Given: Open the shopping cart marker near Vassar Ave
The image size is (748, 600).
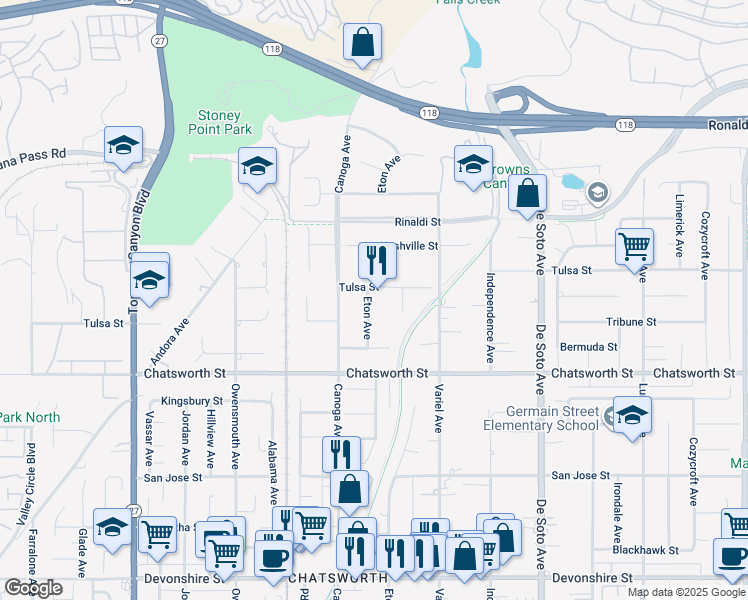Looking at the screenshot, I should 157,535.
